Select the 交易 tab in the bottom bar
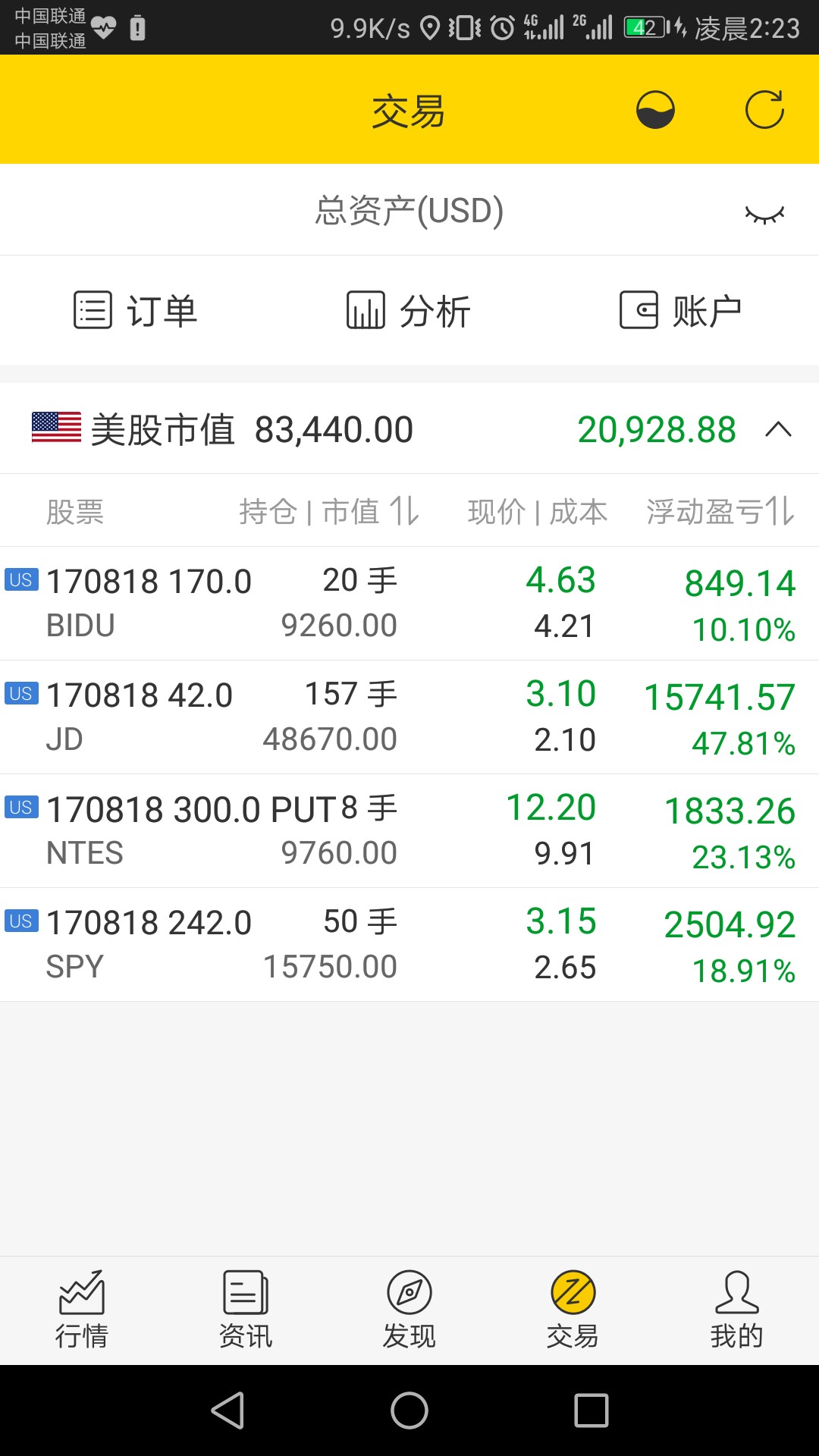Image resolution: width=819 pixels, height=1456 pixels. [573, 1310]
